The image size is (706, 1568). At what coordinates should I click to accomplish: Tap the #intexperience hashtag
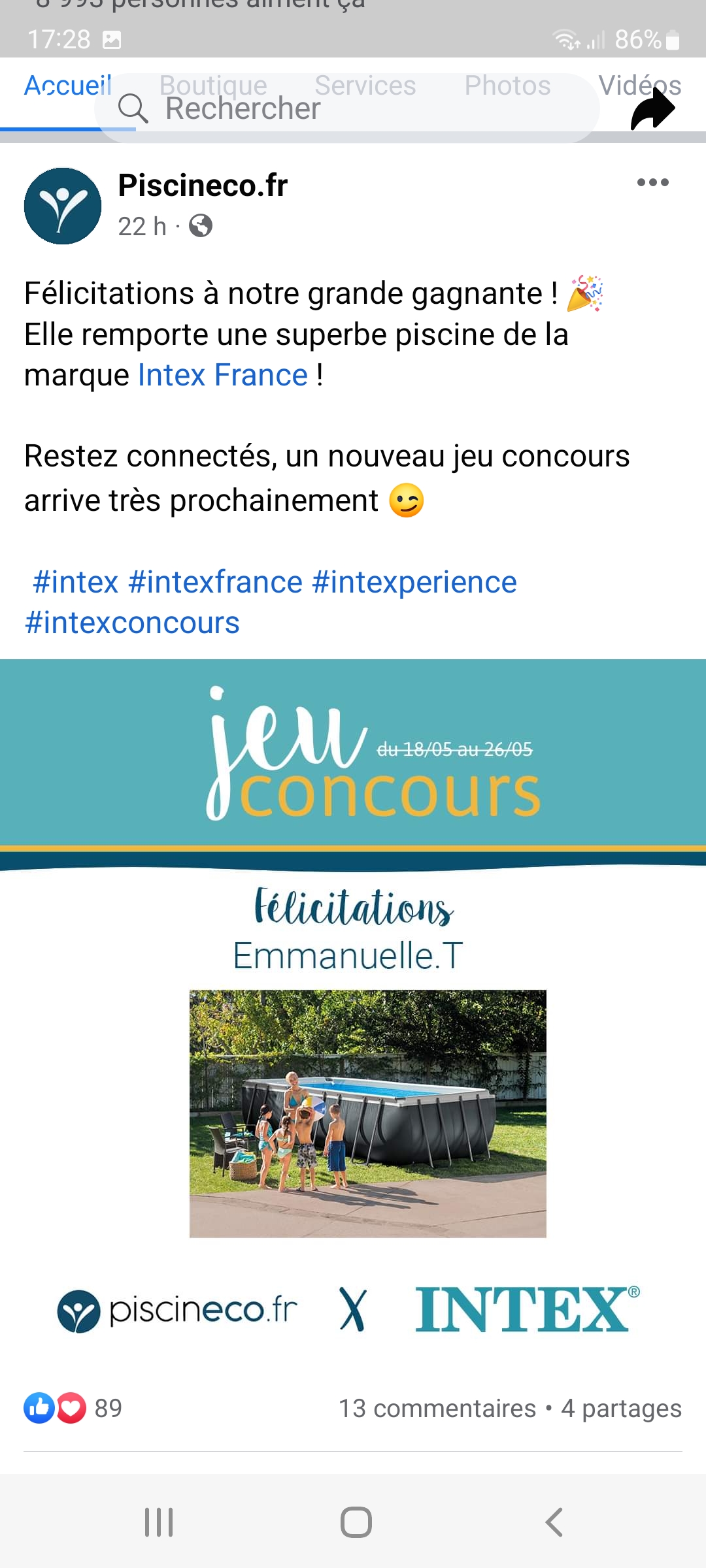click(414, 581)
